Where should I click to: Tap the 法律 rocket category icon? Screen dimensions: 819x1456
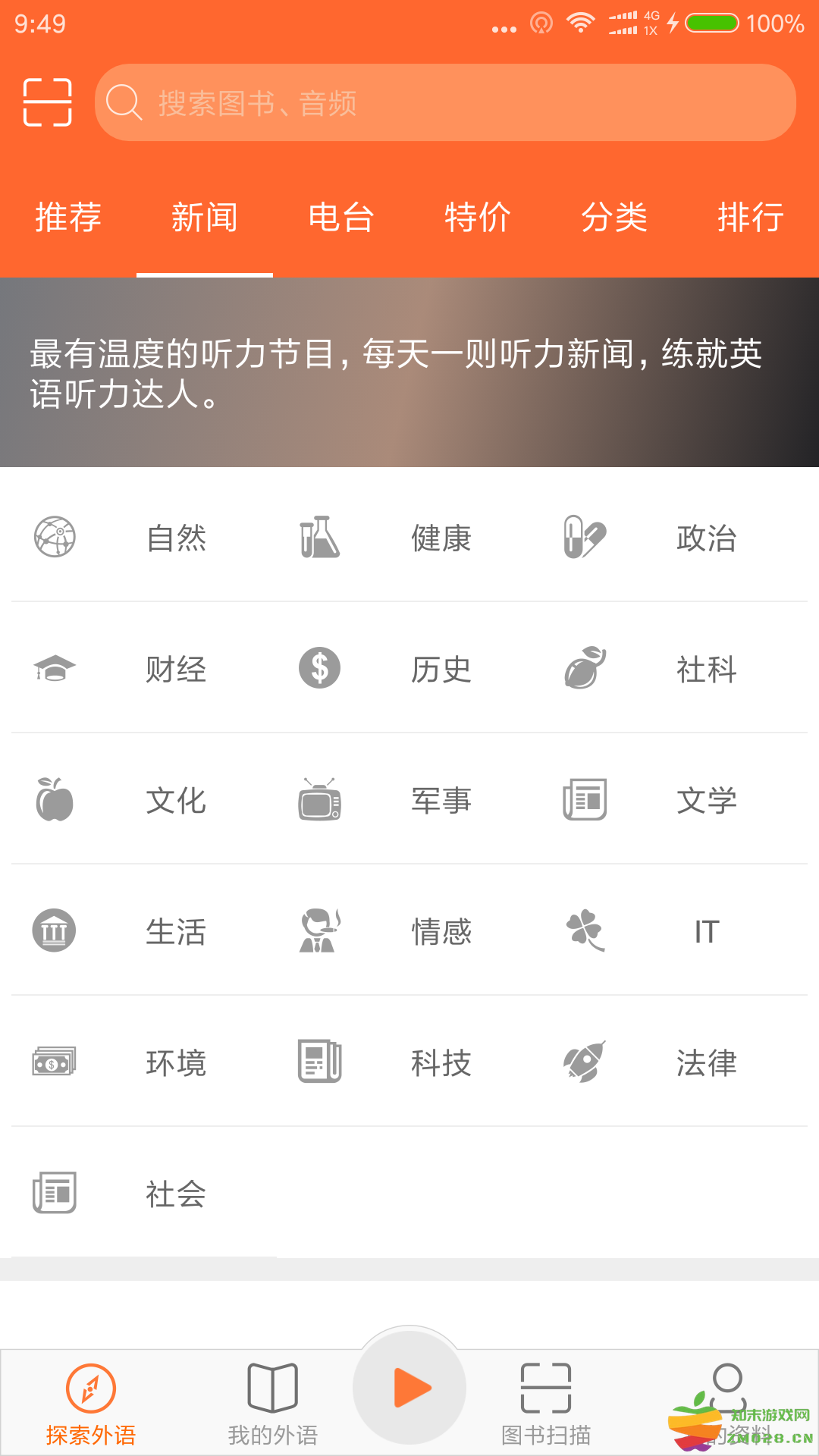coord(585,1062)
